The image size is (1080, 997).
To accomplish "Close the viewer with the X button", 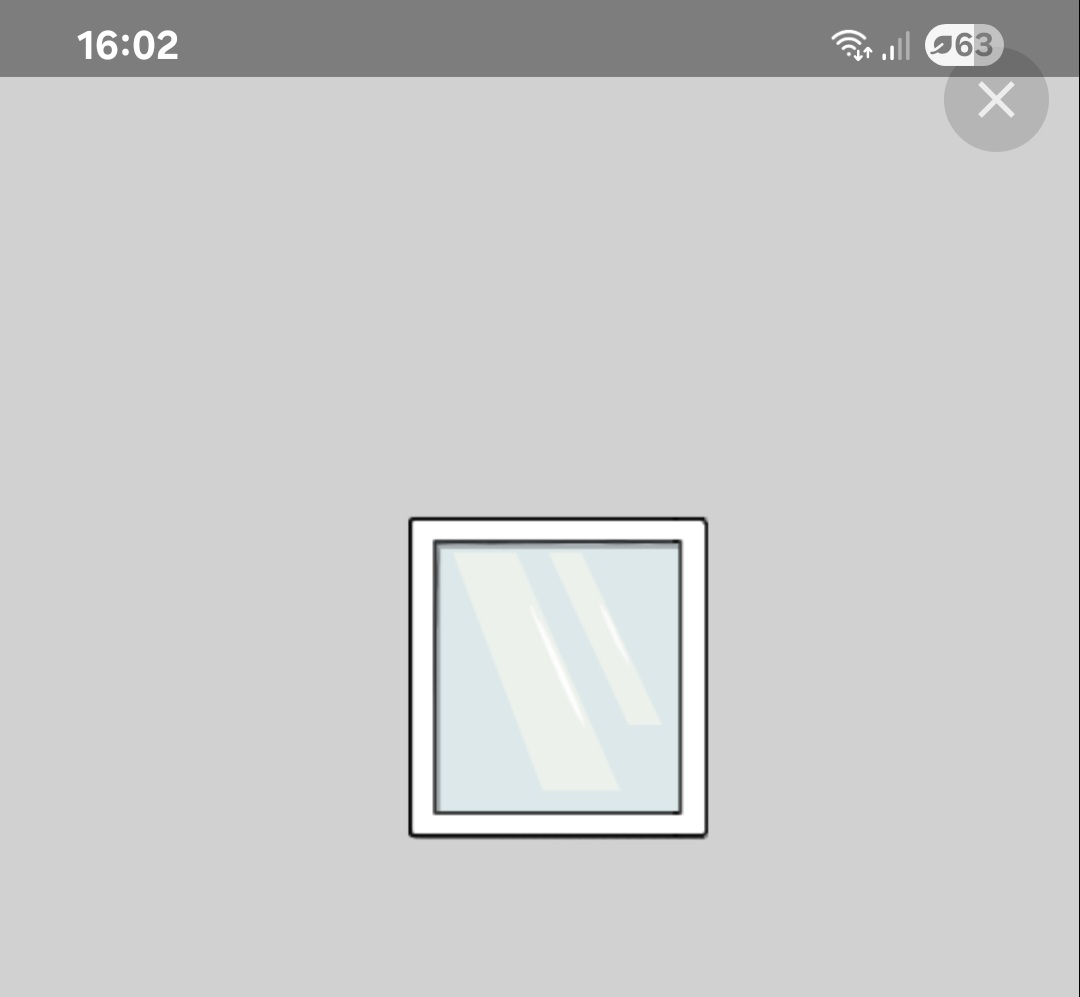I will coord(996,100).
